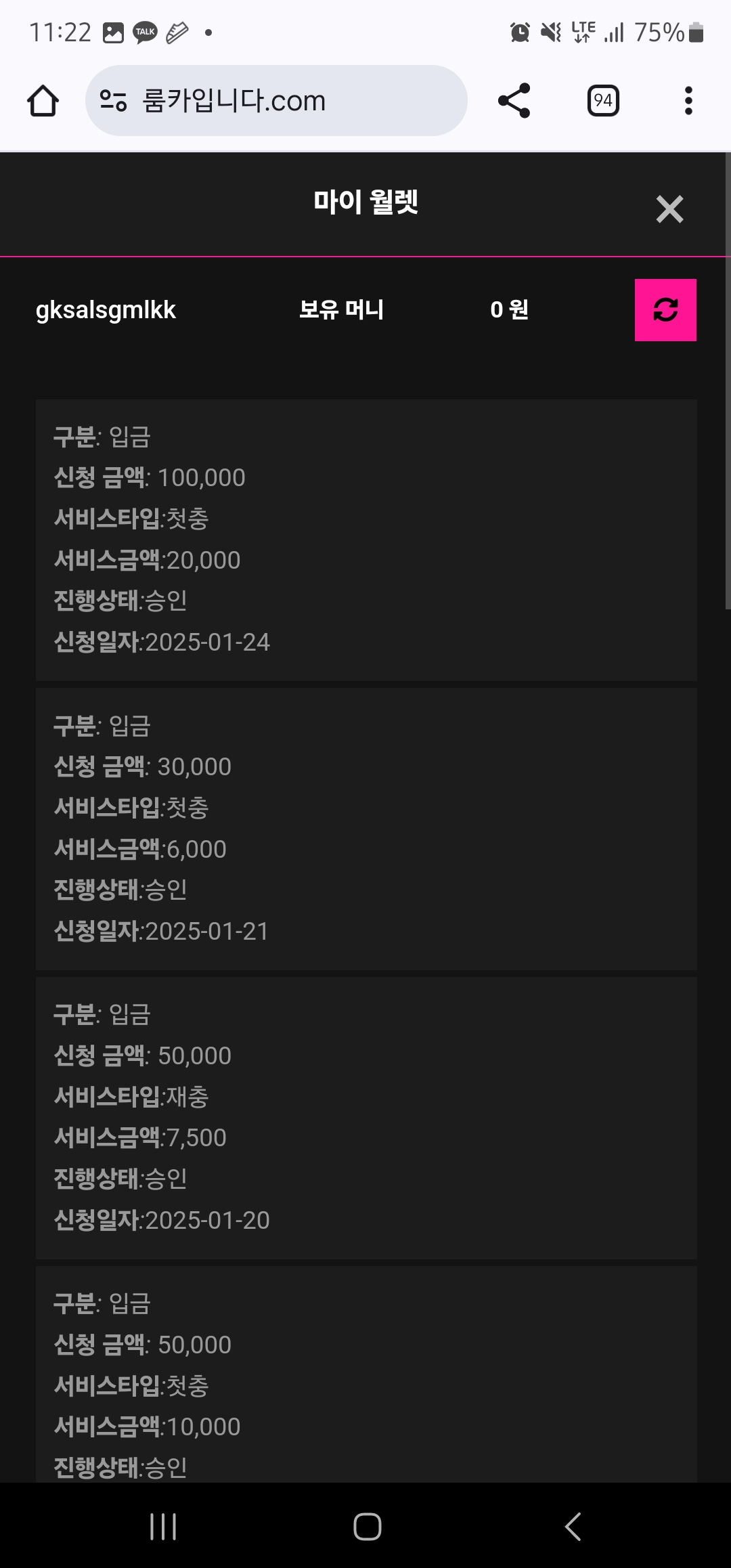Screen dimensions: 731x1568
Task: Open the browser home page
Action: click(x=43, y=101)
